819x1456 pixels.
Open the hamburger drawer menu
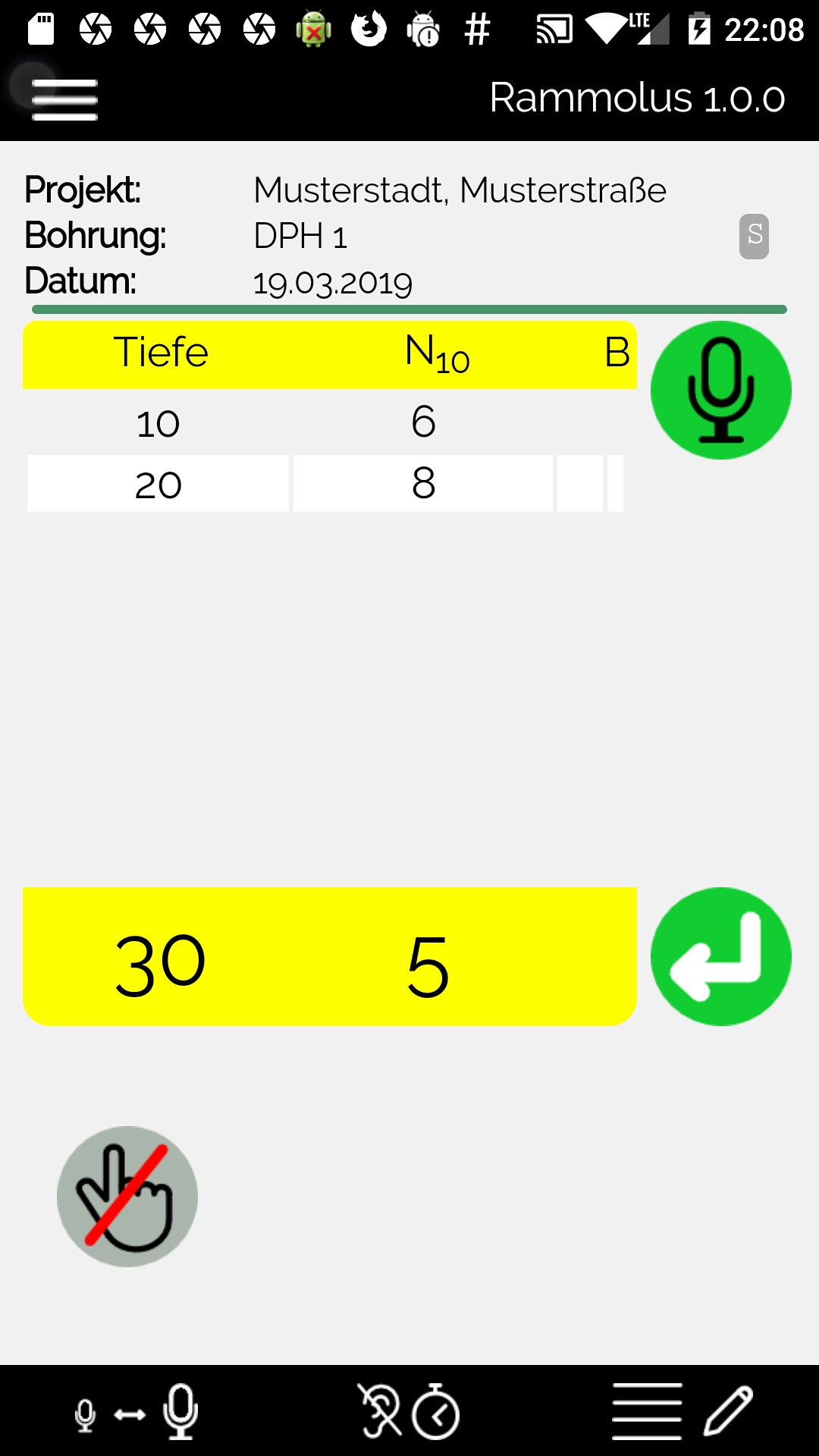tap(64, 99)
